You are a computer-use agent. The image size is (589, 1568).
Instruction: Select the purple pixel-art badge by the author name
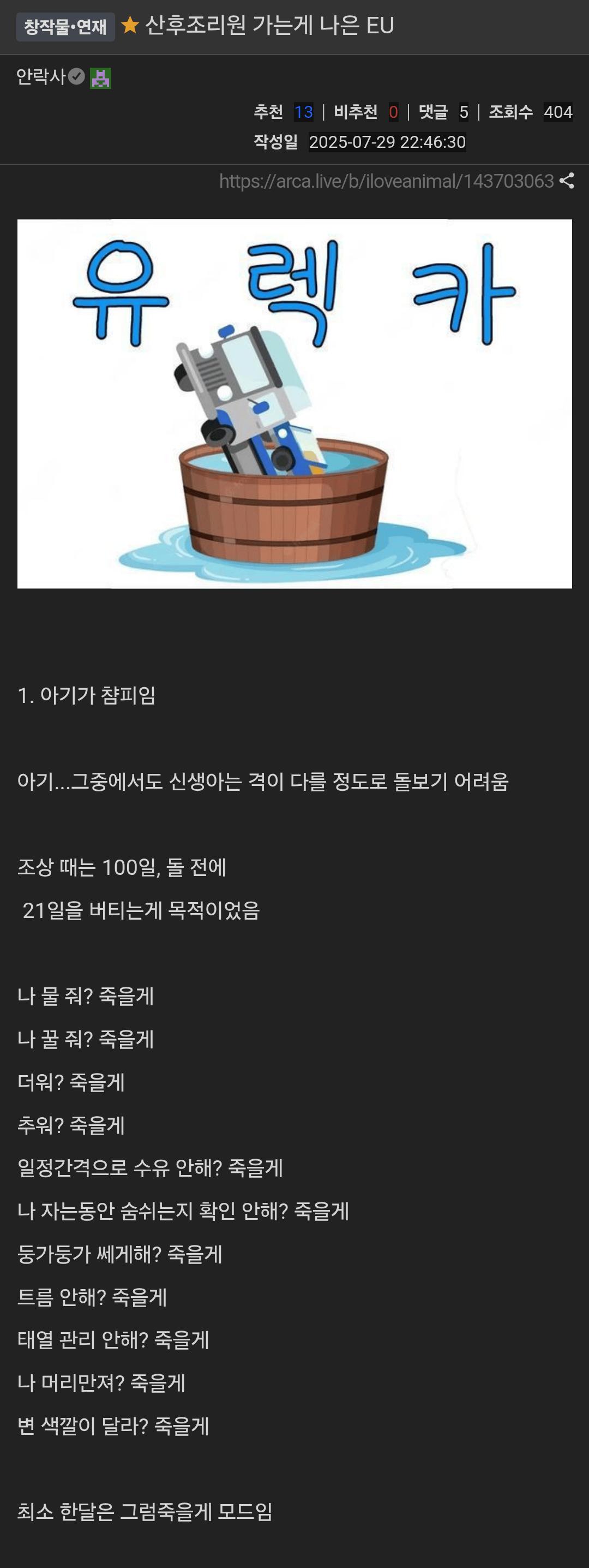click(99, 77)
